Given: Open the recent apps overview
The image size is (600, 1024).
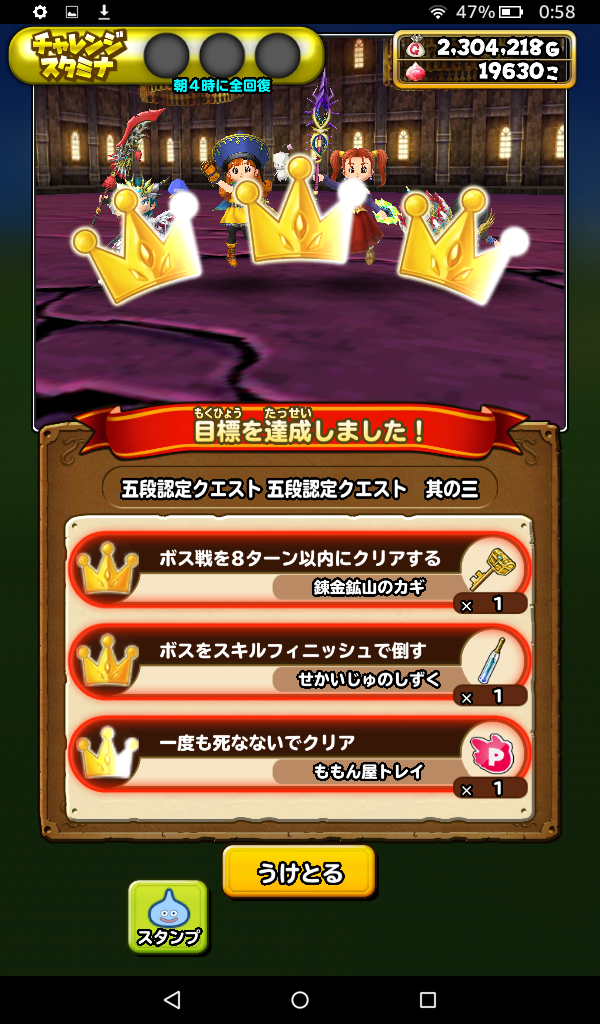Looking at the screenshot, I should 428,999.
